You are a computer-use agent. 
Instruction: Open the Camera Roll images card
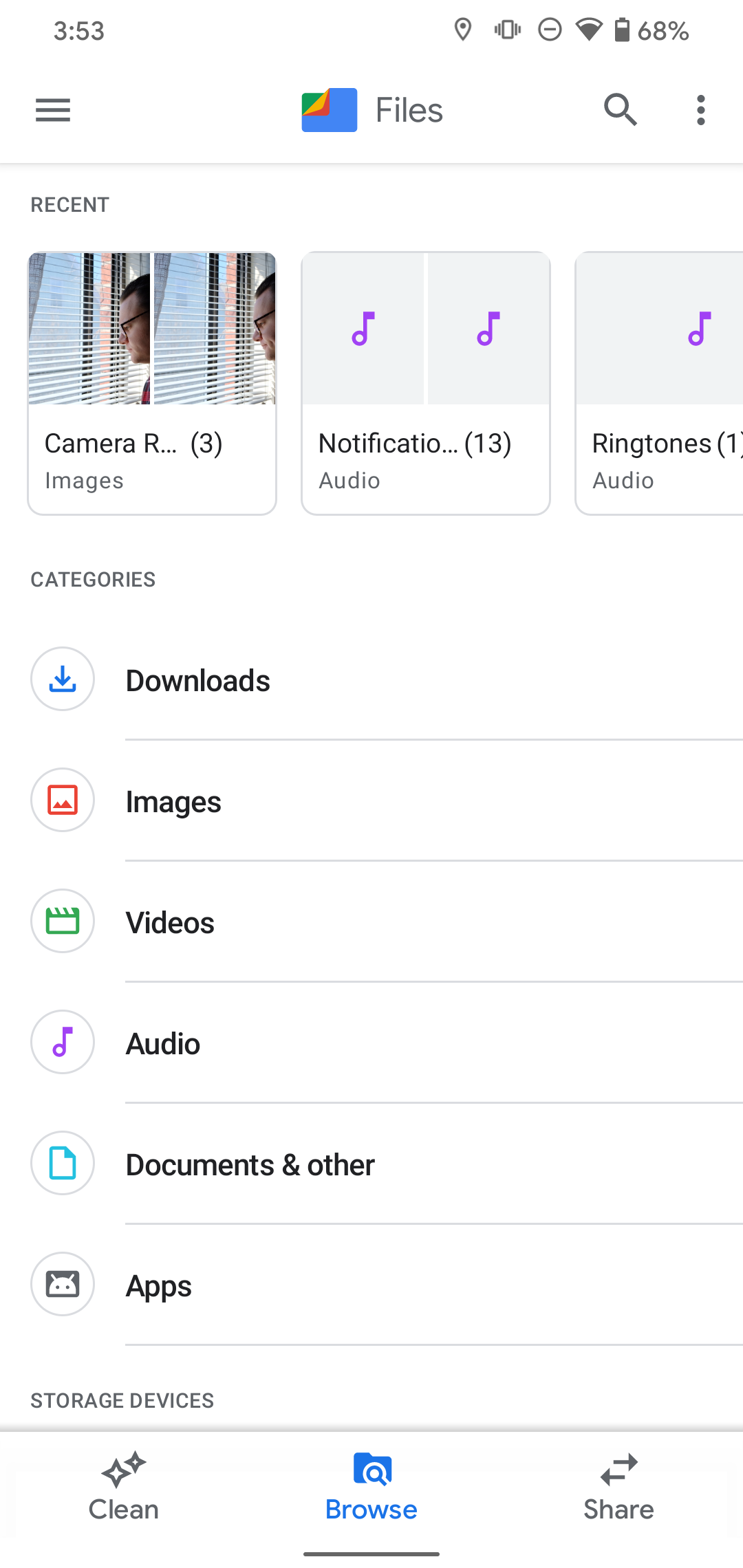[152, 383]
